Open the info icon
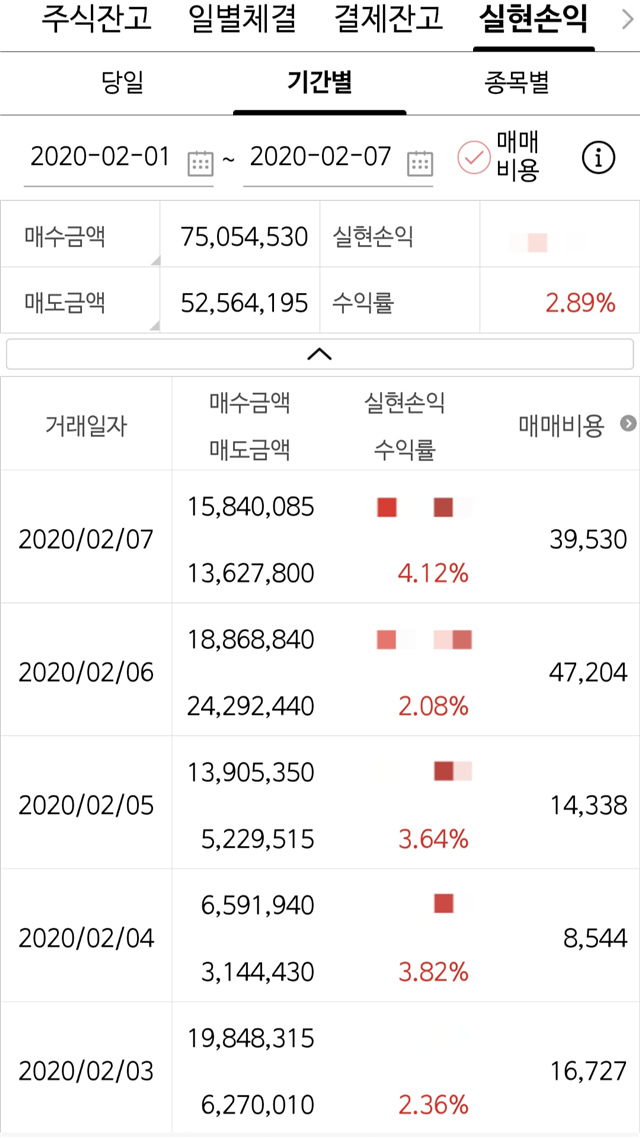This screenshot has width=640, height=1138. click(599, 157)
